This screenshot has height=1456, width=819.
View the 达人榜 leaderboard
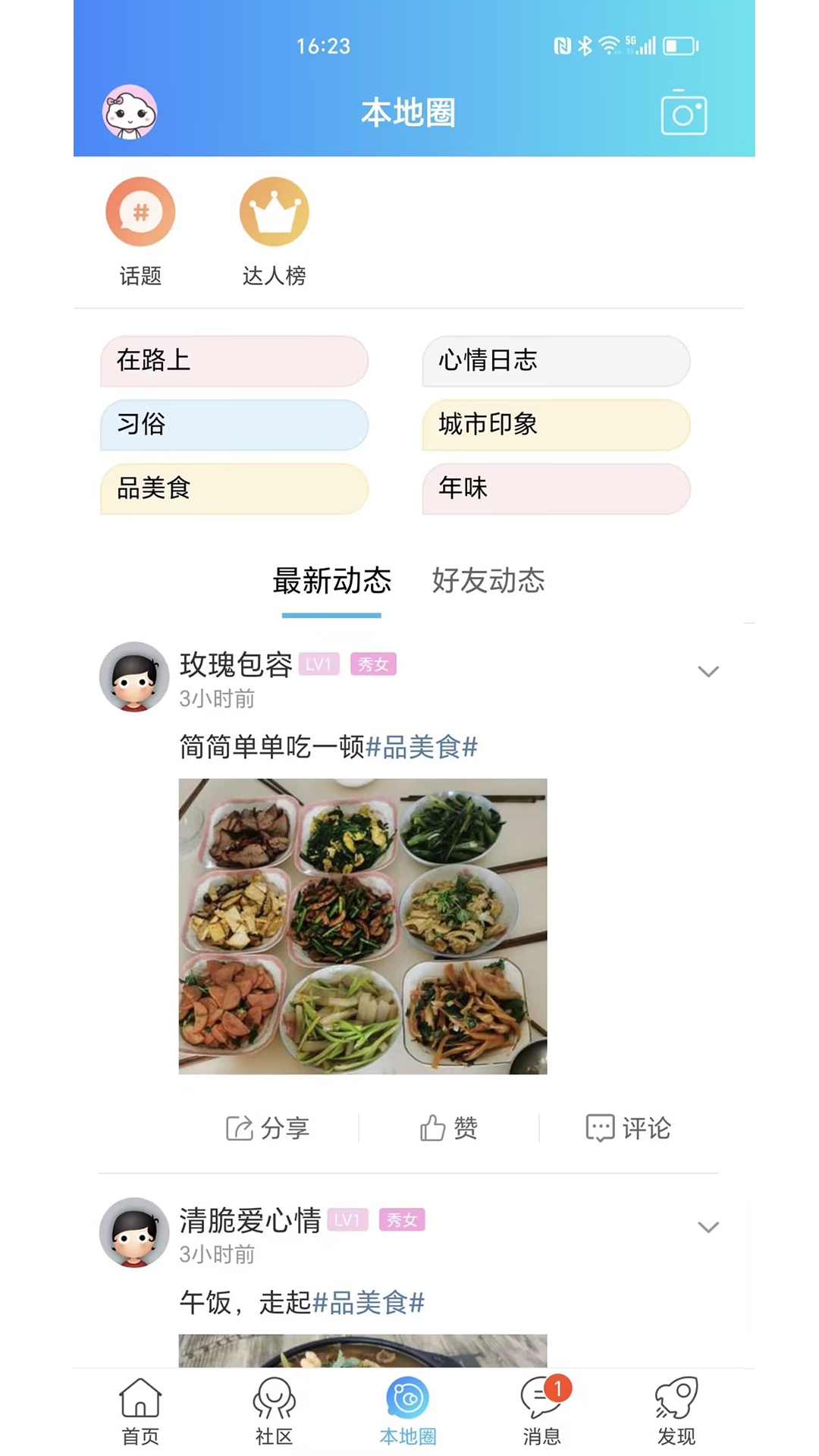tap(275, 227)
